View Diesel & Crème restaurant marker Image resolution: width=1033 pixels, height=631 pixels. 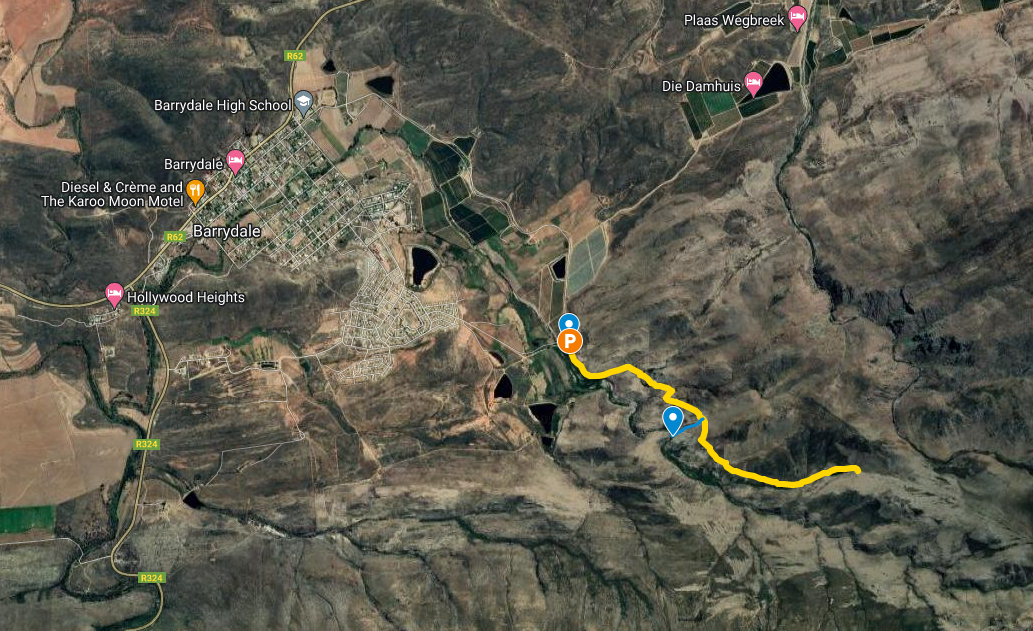point(196,189)
